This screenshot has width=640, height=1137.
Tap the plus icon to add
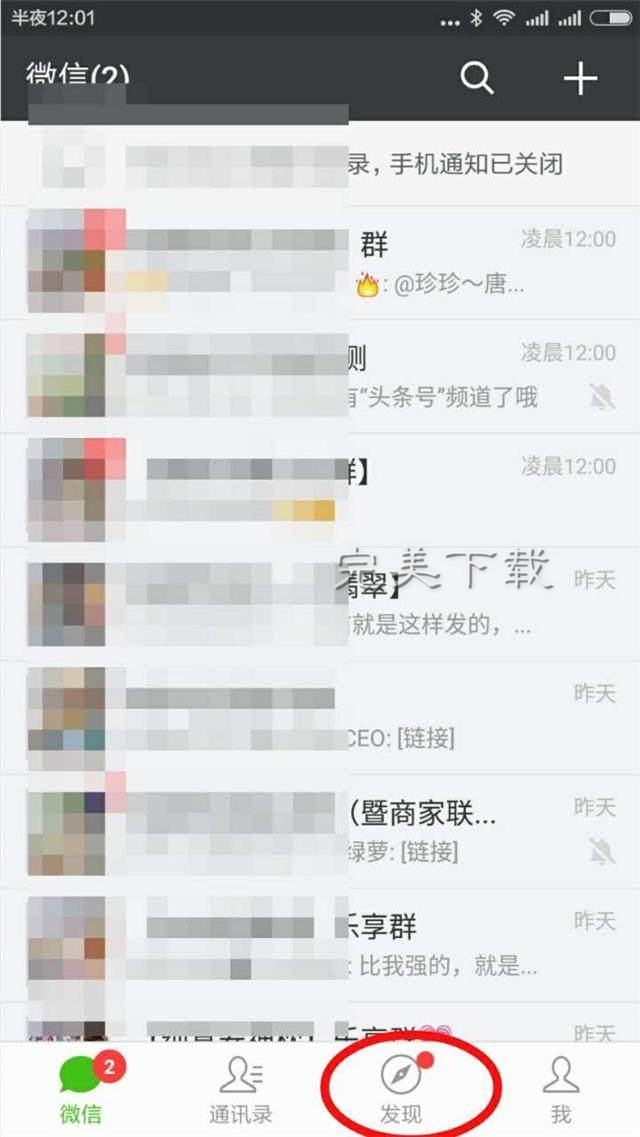point(580,78)
